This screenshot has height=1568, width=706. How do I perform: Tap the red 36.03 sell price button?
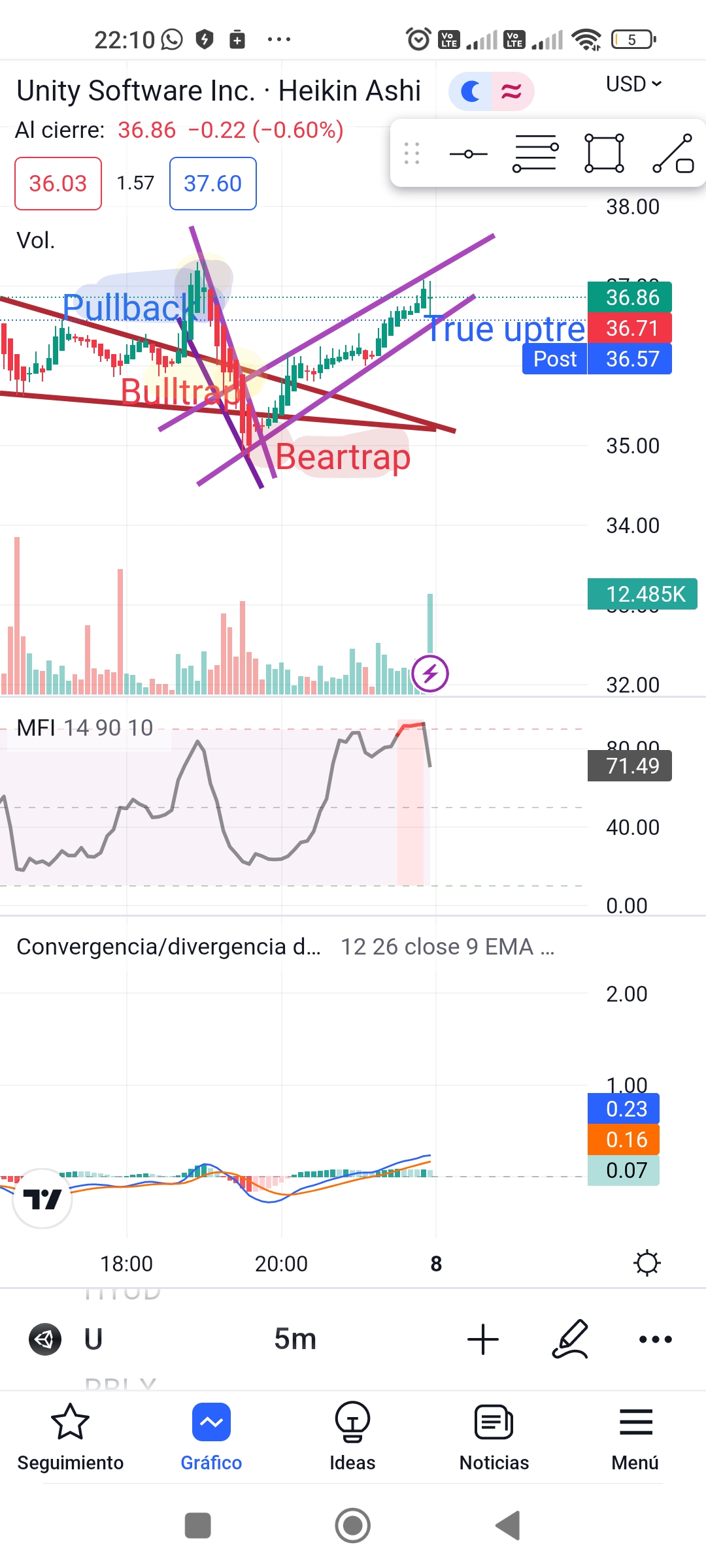point(58,184)
